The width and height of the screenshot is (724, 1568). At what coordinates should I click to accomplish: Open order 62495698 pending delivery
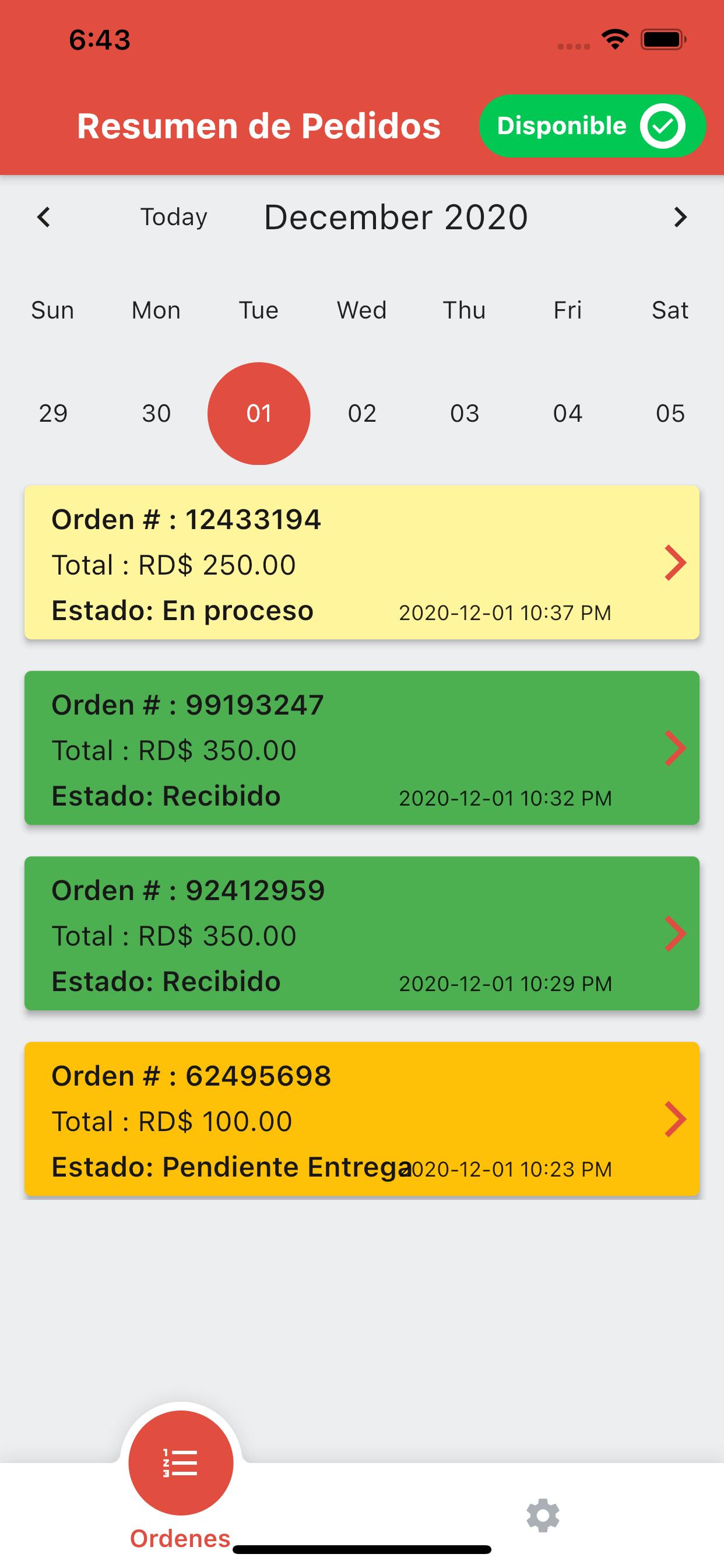point(362,1119)
